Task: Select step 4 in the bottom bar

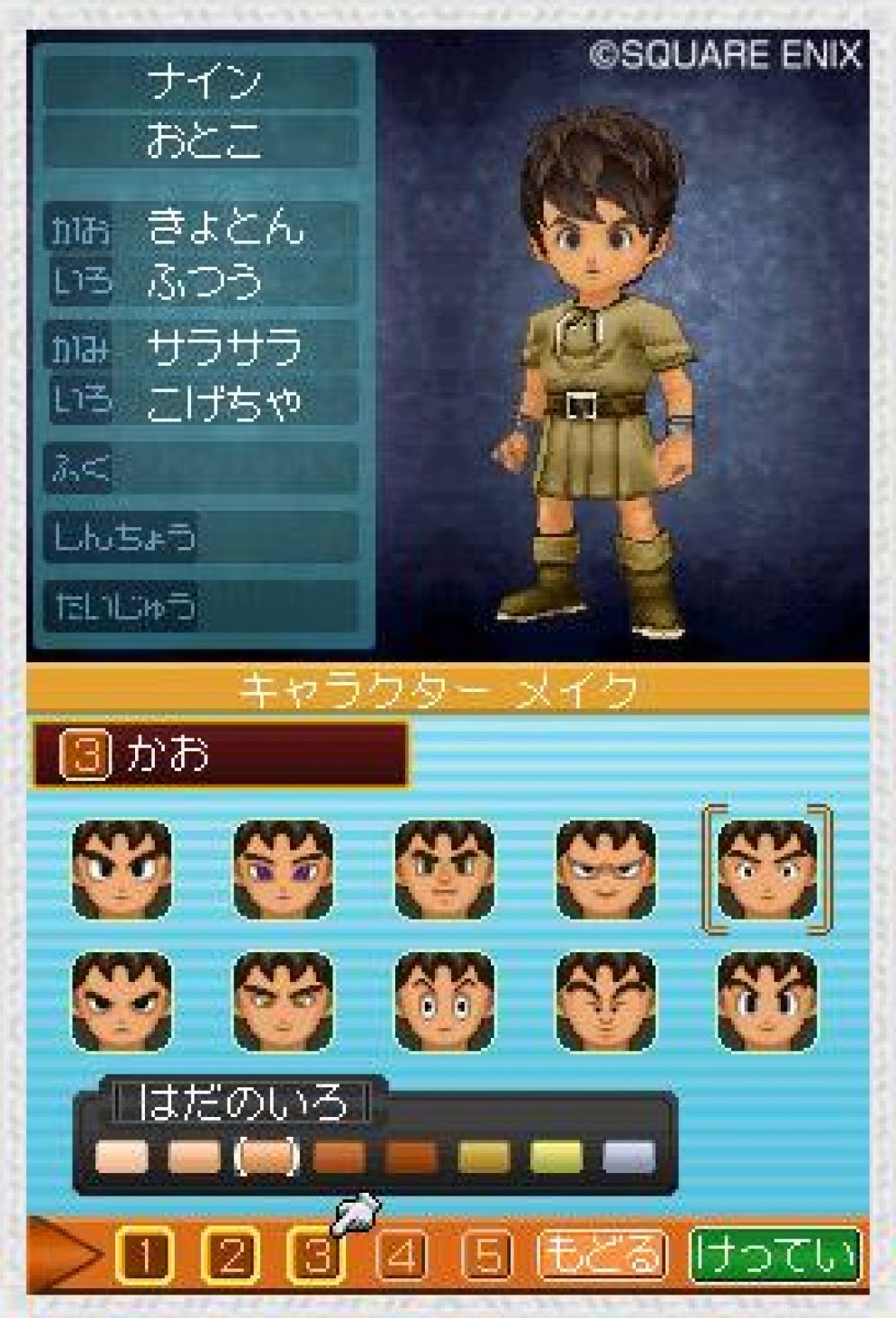Action: point(403,1254)
